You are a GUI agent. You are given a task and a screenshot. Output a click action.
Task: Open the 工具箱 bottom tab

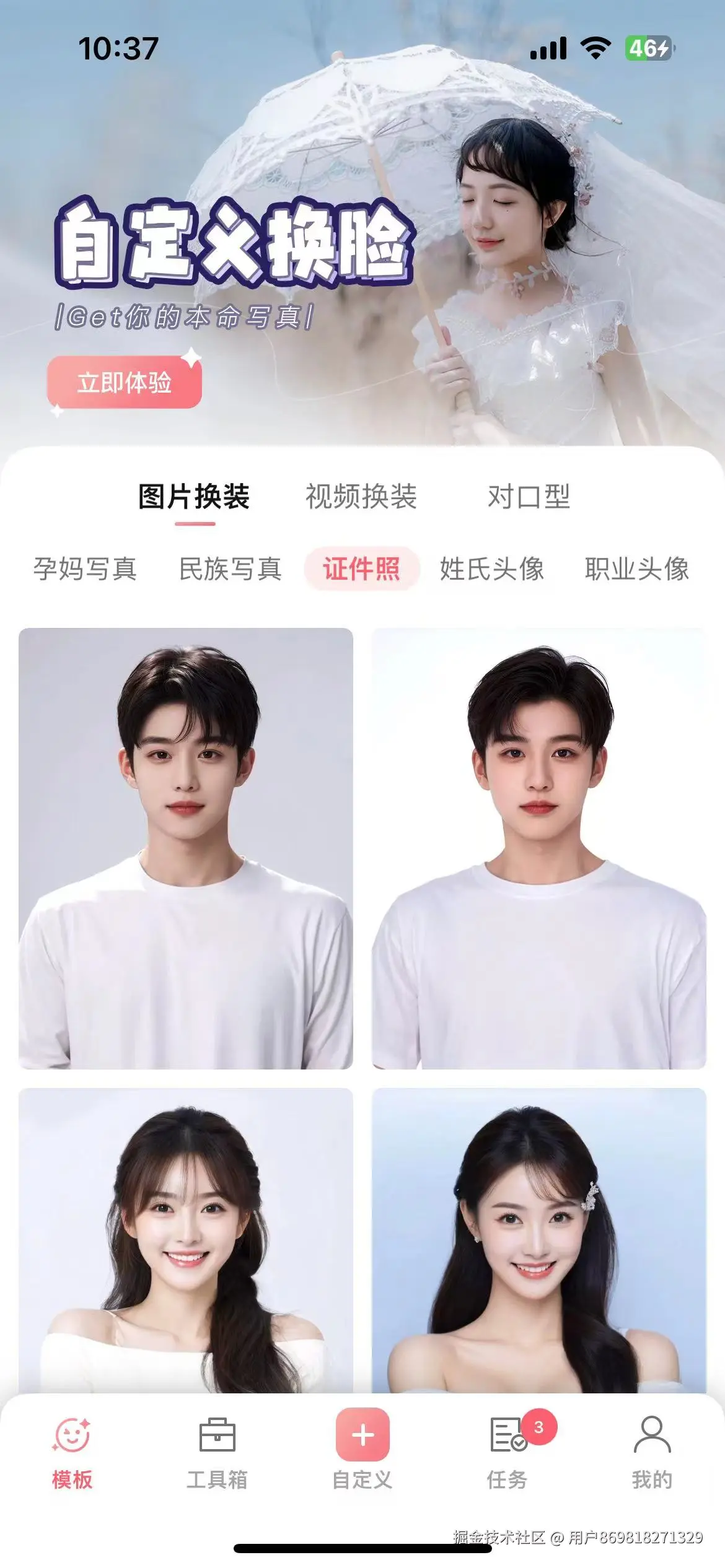[x=217, y=1452]
